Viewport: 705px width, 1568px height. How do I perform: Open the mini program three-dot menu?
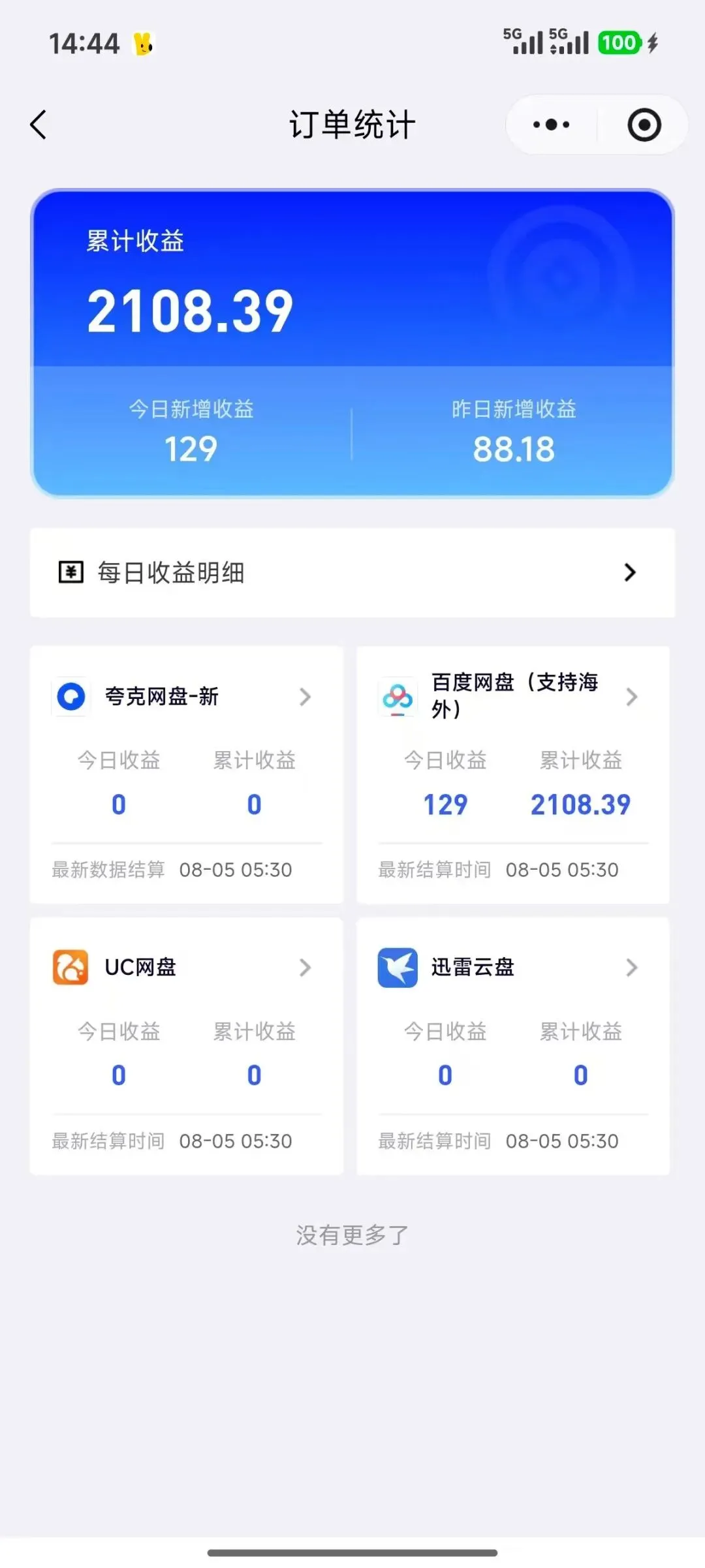pyautogui.click(x=551, y=125)
